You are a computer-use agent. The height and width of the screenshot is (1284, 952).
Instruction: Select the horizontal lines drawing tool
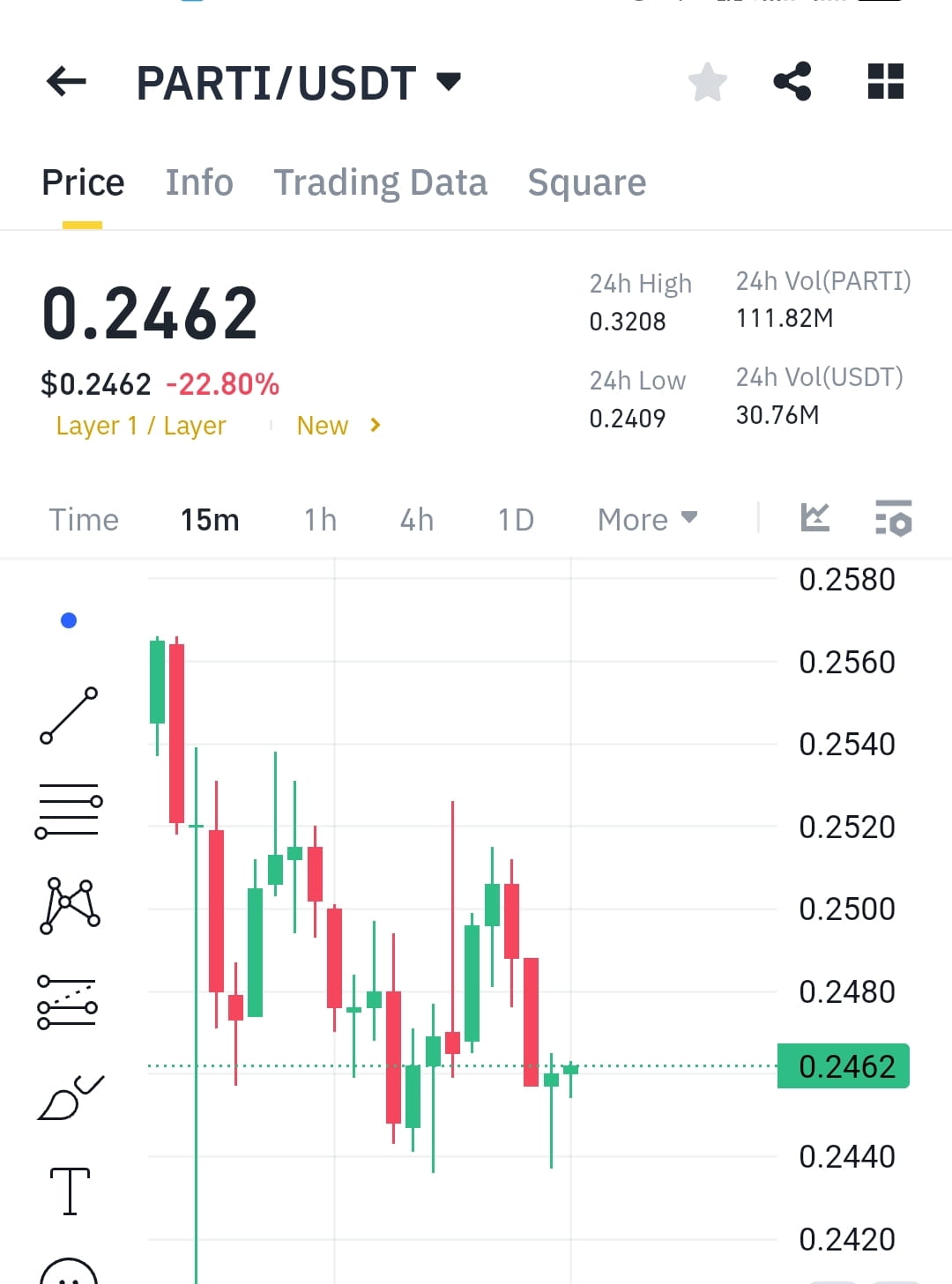[x=69, y=809]
